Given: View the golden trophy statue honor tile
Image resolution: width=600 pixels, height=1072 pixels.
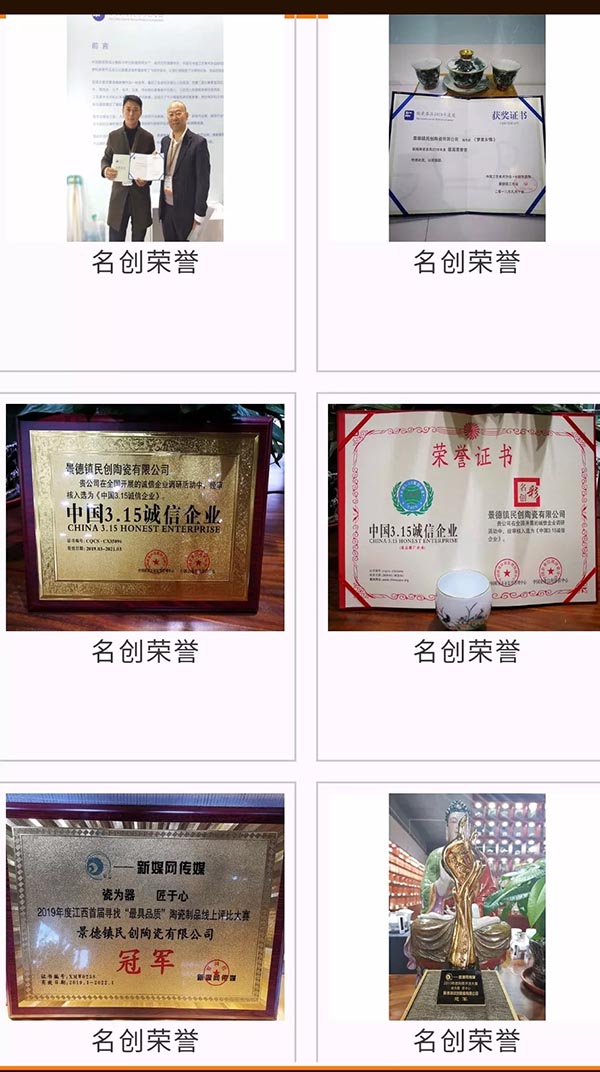Looking at the screenshot, I should point(466,905).
